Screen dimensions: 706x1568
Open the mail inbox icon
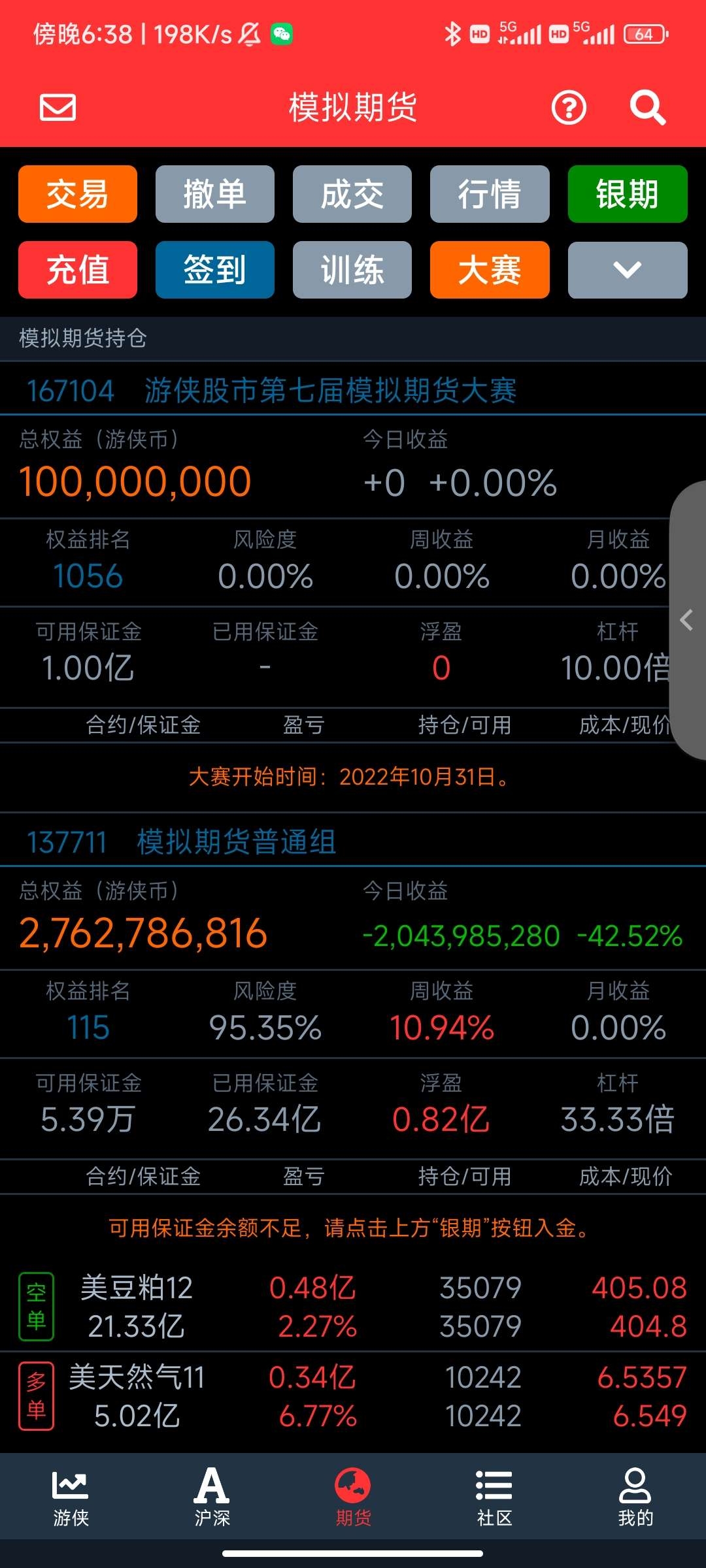click(x=58, y=108)
